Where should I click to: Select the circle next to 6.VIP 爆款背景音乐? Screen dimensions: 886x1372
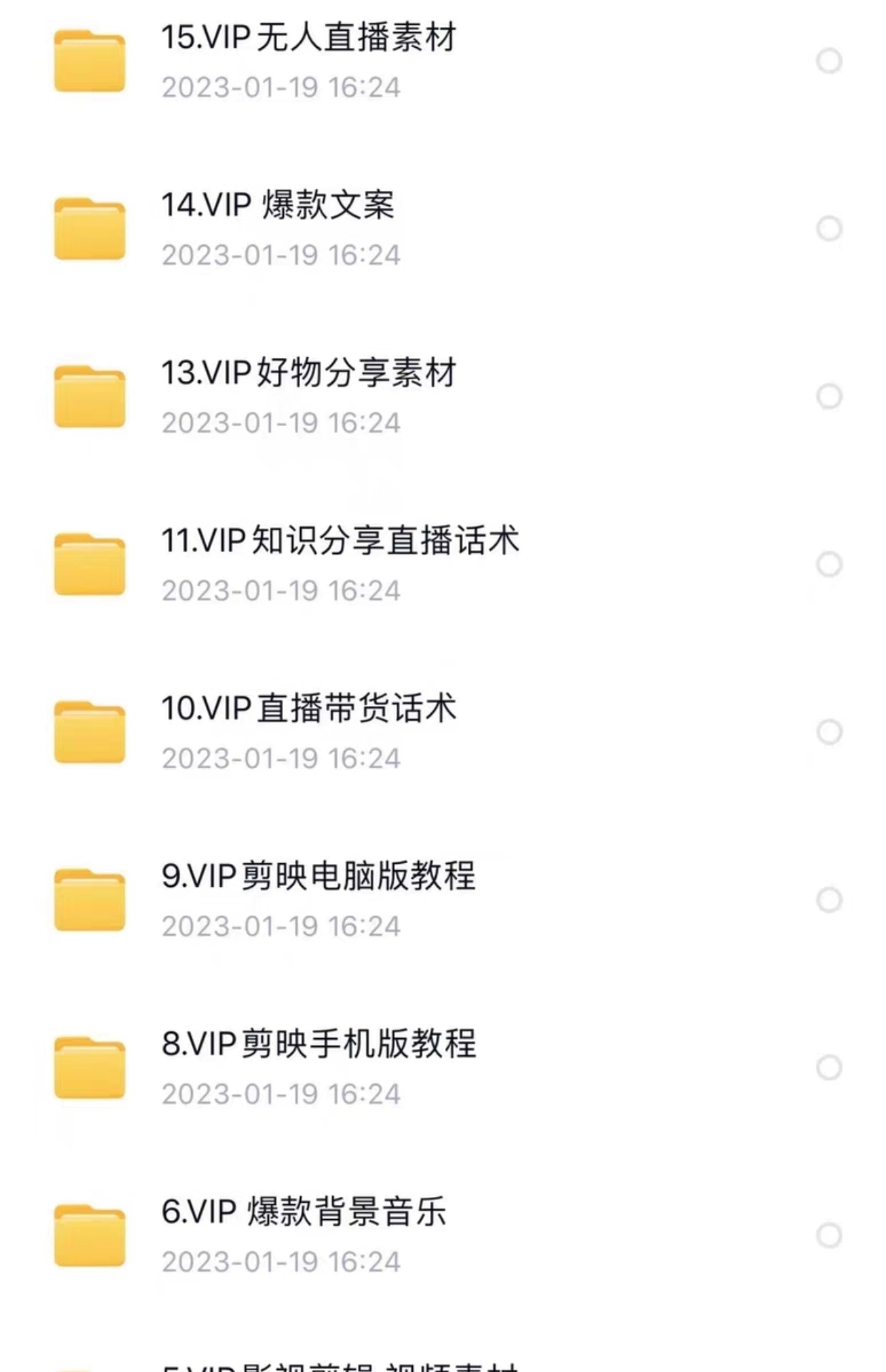click(x=827, y=1233)
